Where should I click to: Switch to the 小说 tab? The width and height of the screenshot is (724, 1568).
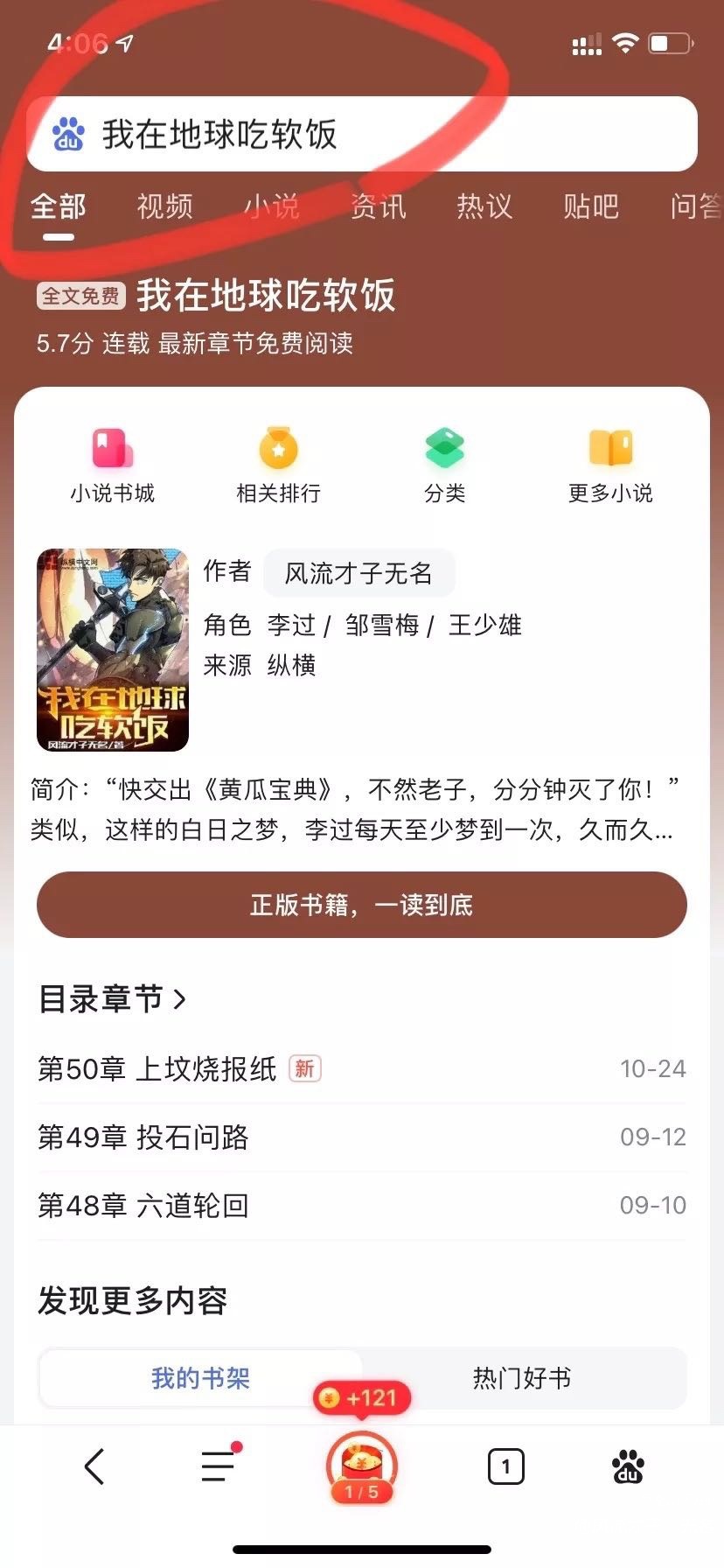[x=271, y=206]
